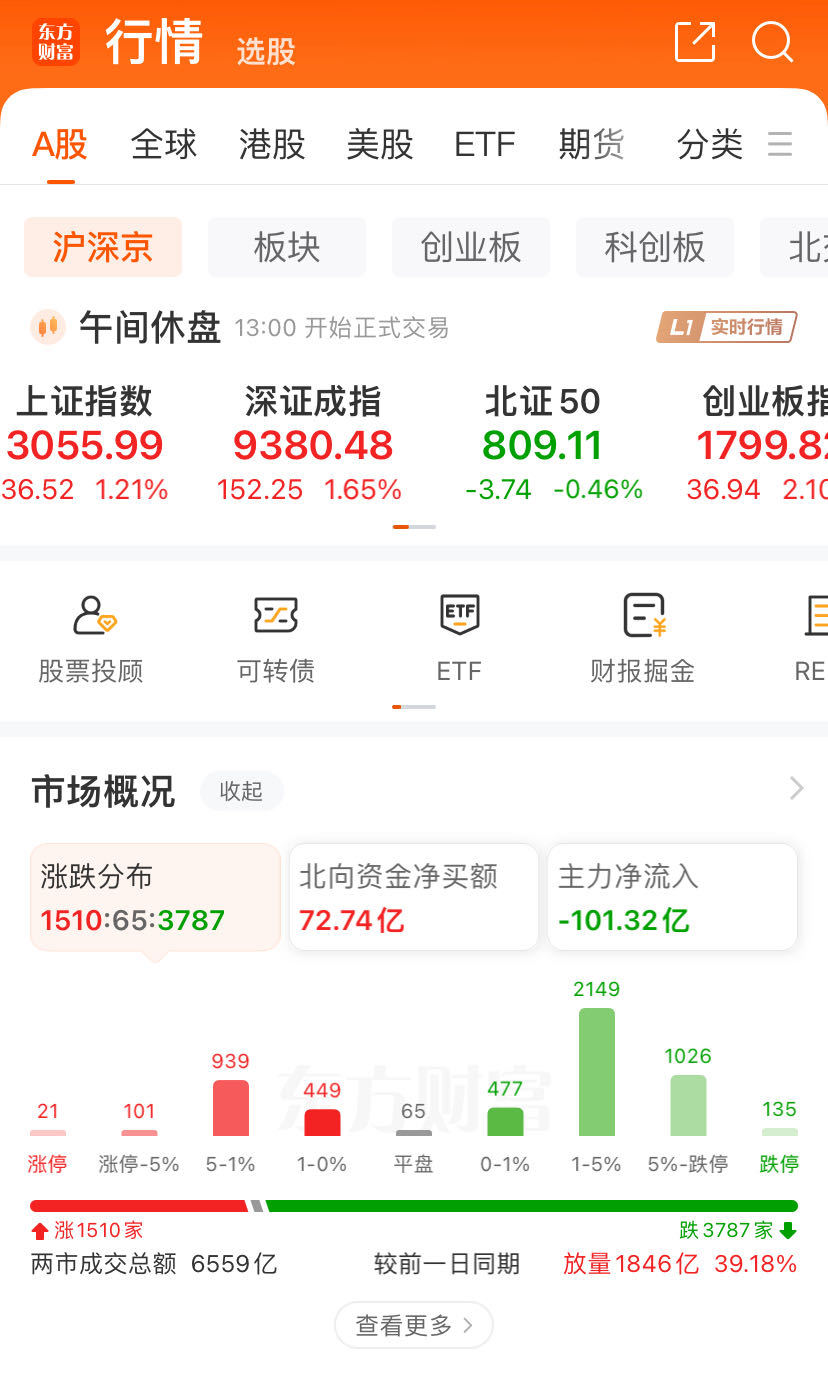Viewport: 828px width, 1373px height.
Task: Collapse 市场概况 with 收起 button
Action: click(x=241, y=791)
